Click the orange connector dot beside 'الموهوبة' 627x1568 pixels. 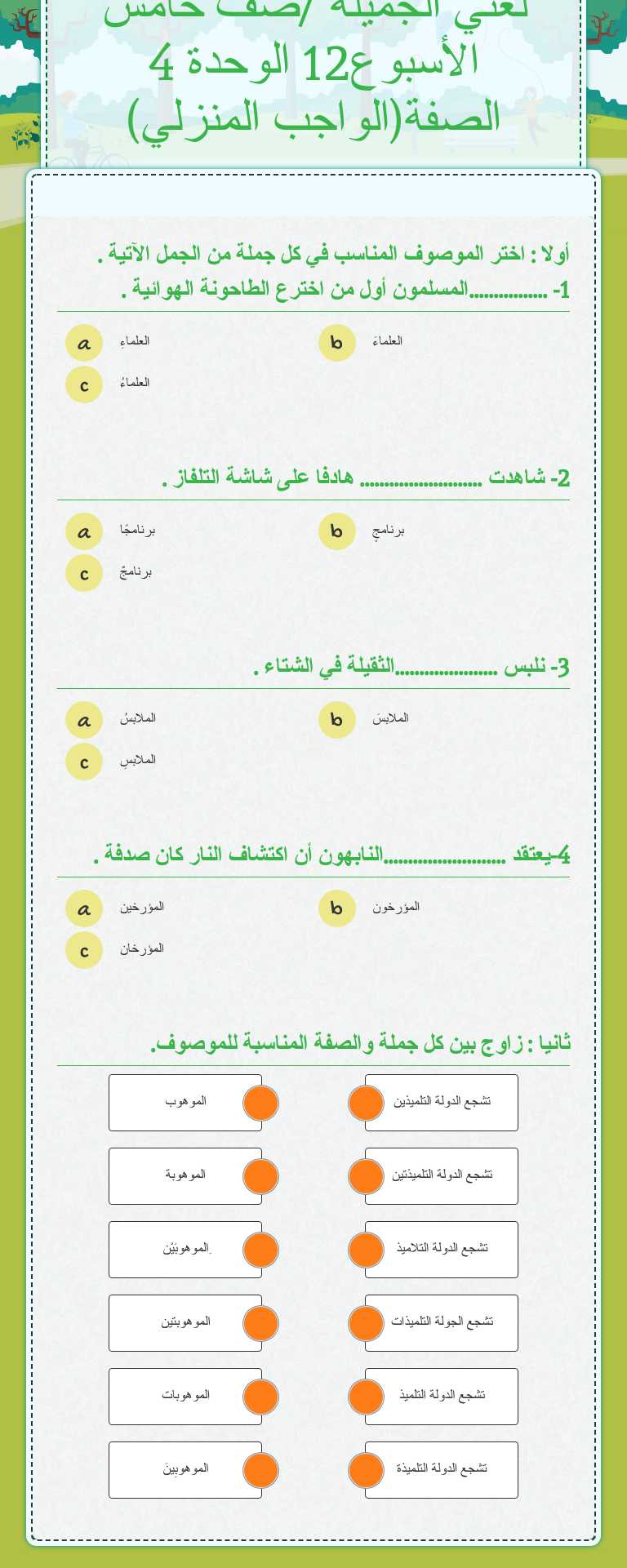[260, 1175]
